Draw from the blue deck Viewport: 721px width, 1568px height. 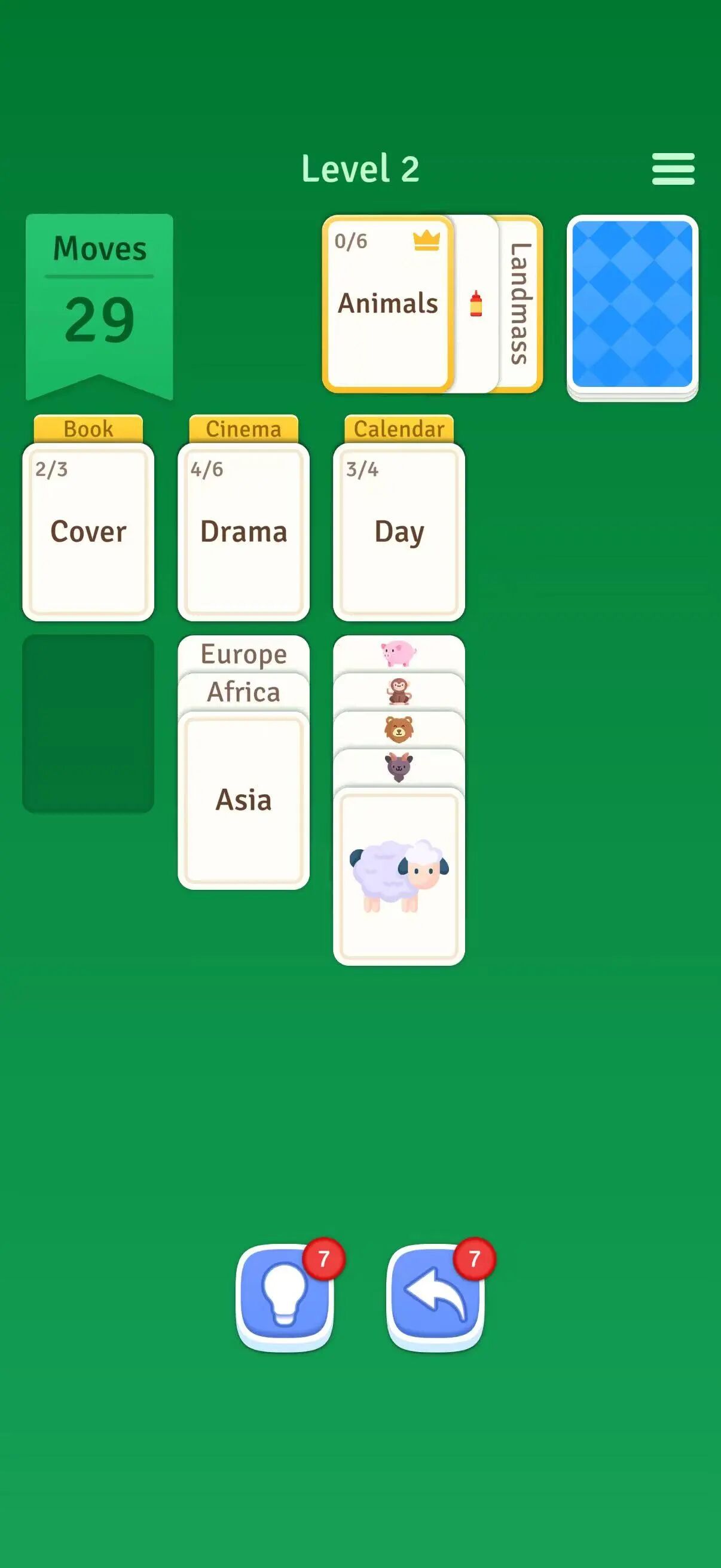[632, 305]
